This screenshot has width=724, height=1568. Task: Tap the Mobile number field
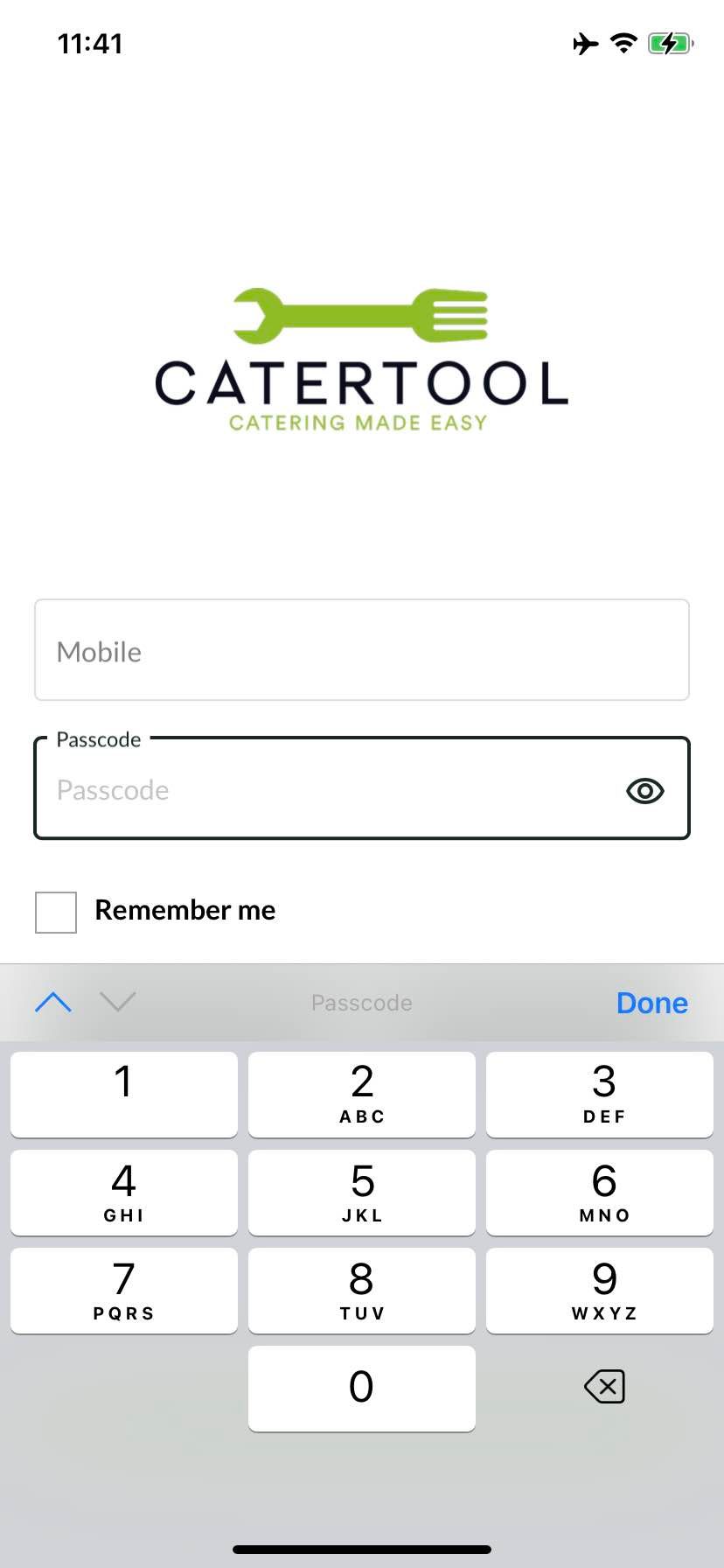click(362, 650)
